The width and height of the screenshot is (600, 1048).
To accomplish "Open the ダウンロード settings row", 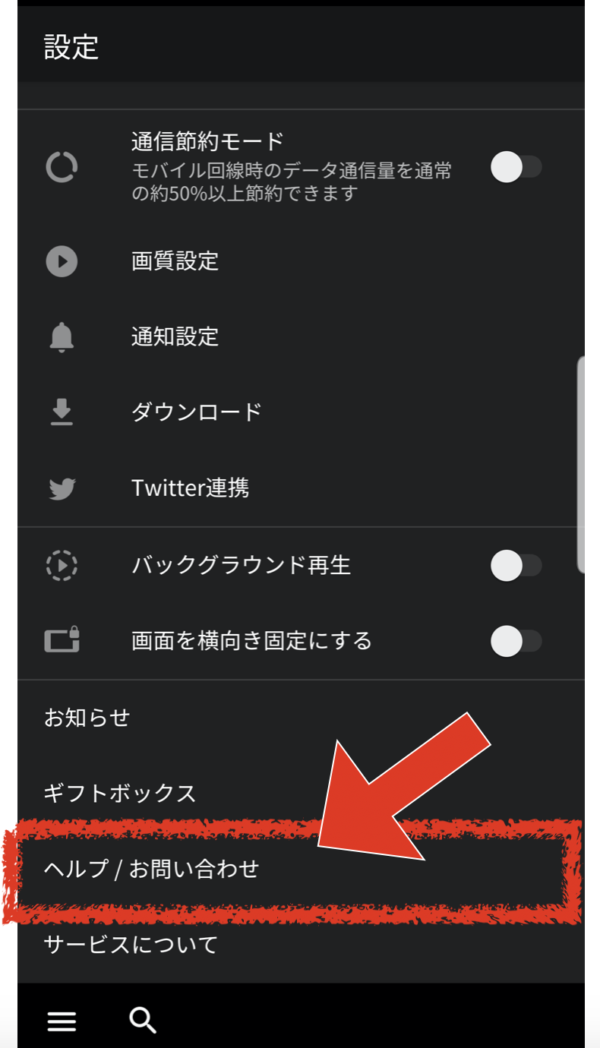I will click(301, 412).
